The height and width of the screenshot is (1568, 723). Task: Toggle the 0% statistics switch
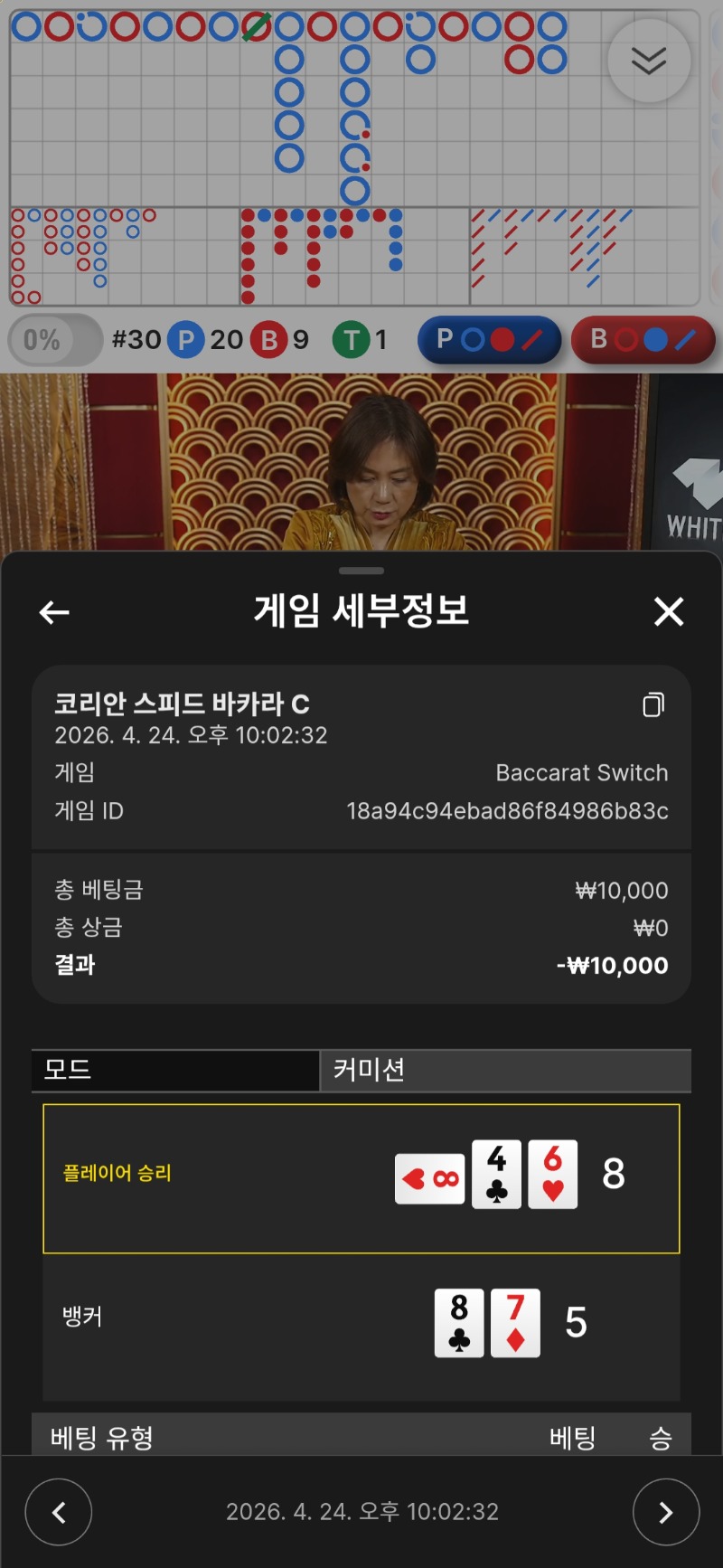[54, 340]
